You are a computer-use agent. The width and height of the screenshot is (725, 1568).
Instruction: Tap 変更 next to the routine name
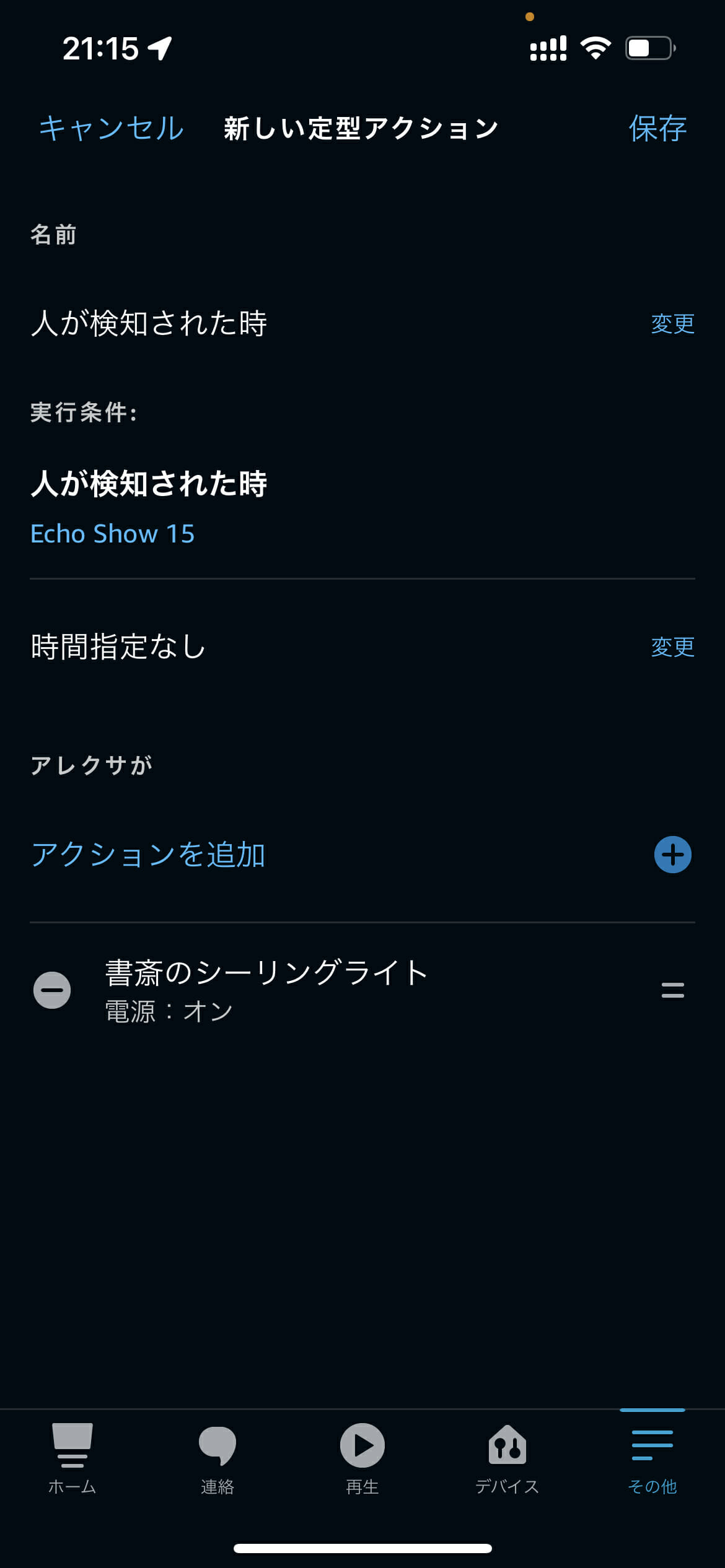(x=672, y=323)
